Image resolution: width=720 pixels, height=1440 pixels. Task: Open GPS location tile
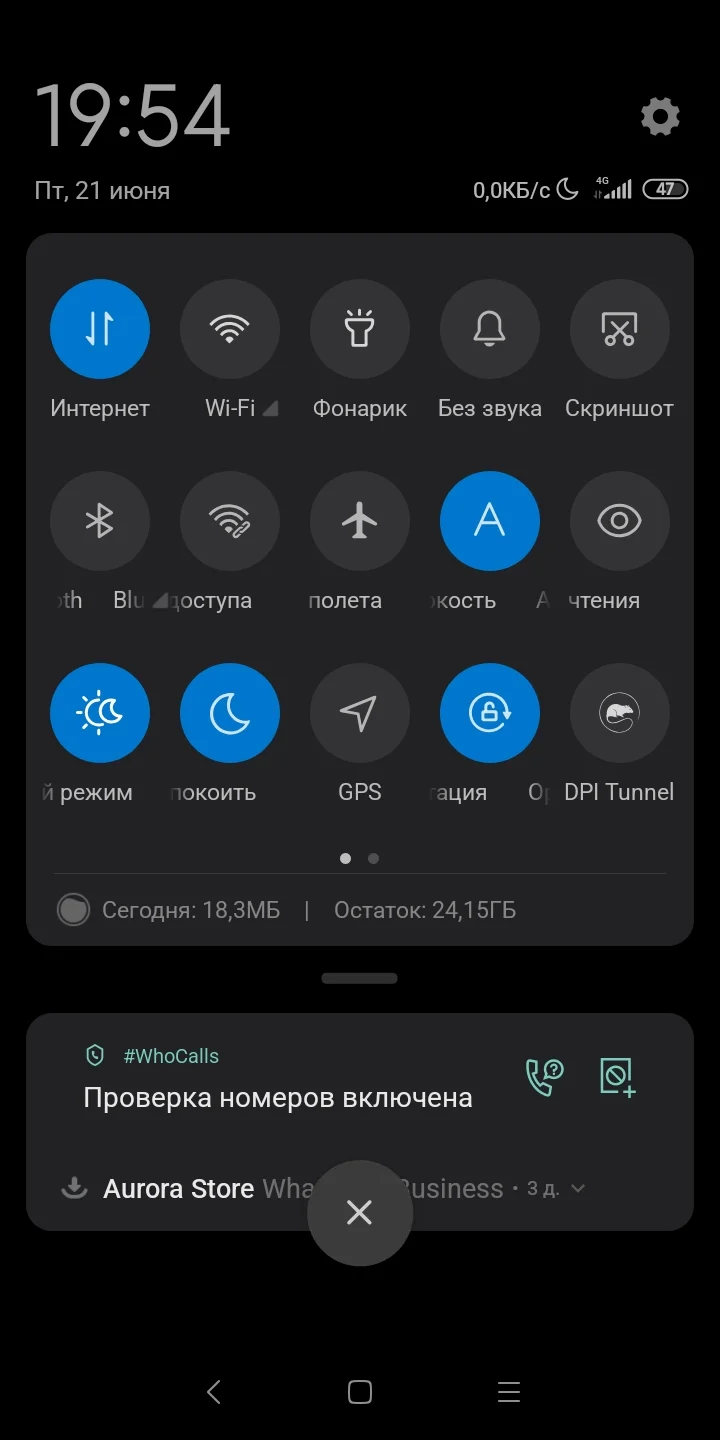point(360,713)
